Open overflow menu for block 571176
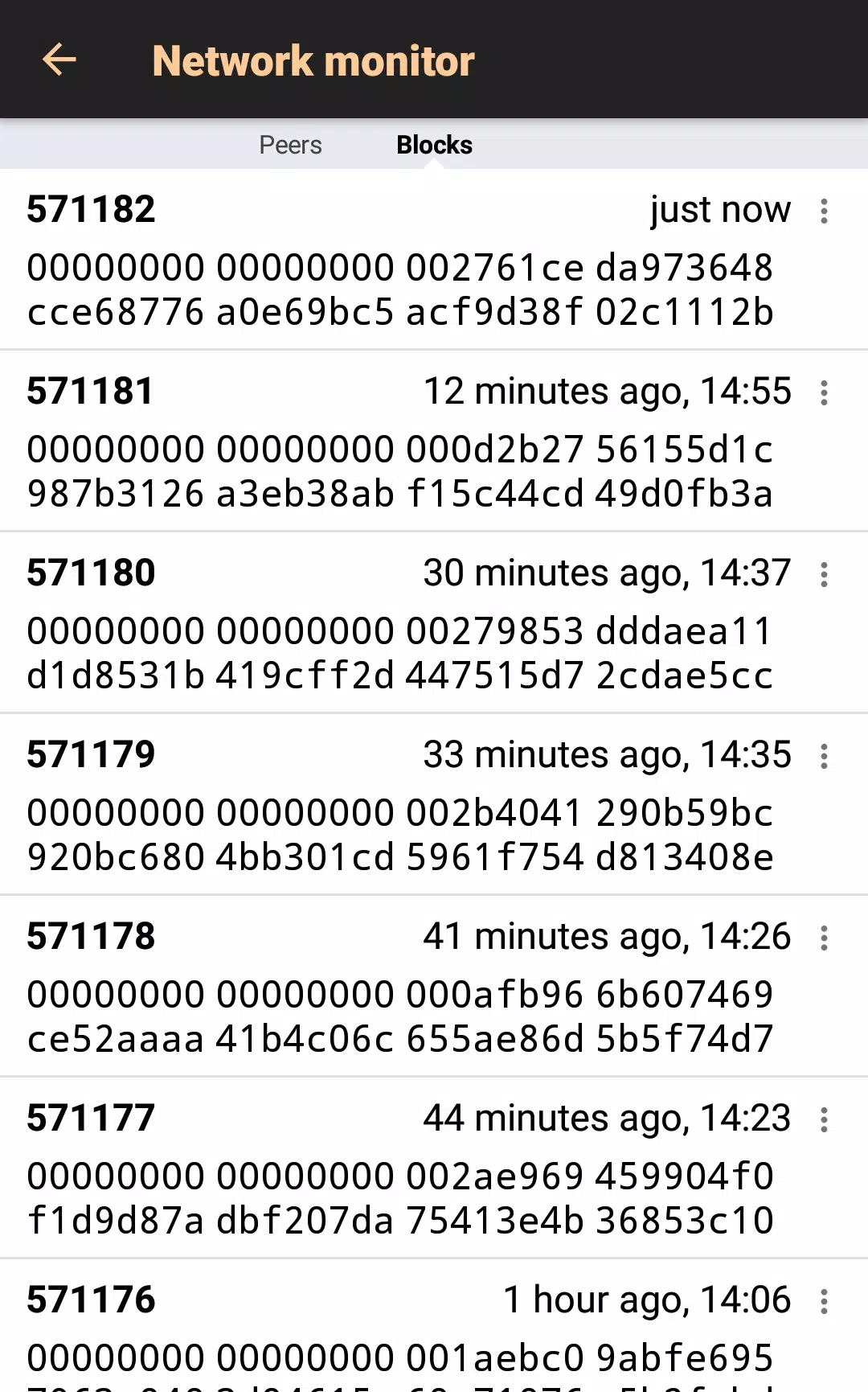868x1392 pixels. pyautogui.click(x=824, y=1301)
